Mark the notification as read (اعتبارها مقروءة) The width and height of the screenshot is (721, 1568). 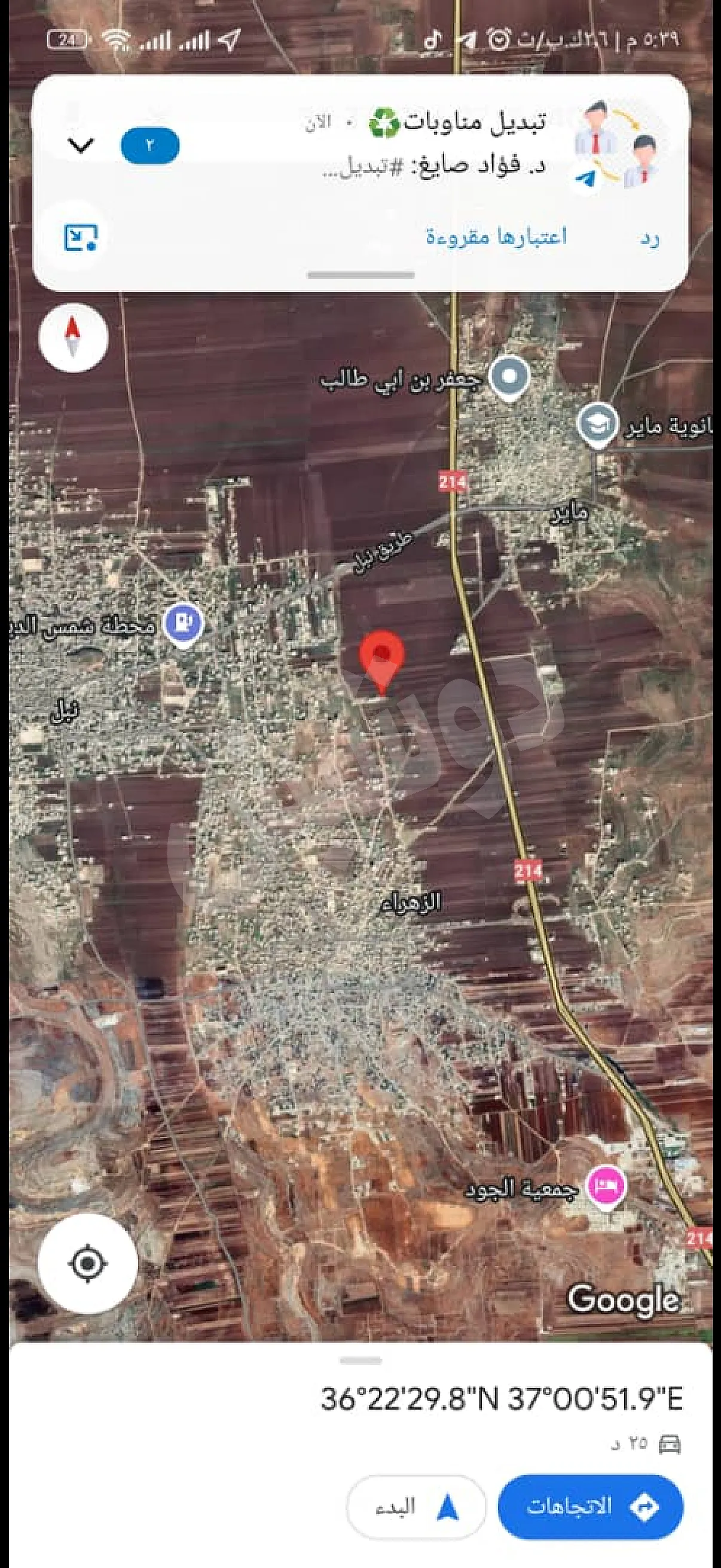point(496,236)
